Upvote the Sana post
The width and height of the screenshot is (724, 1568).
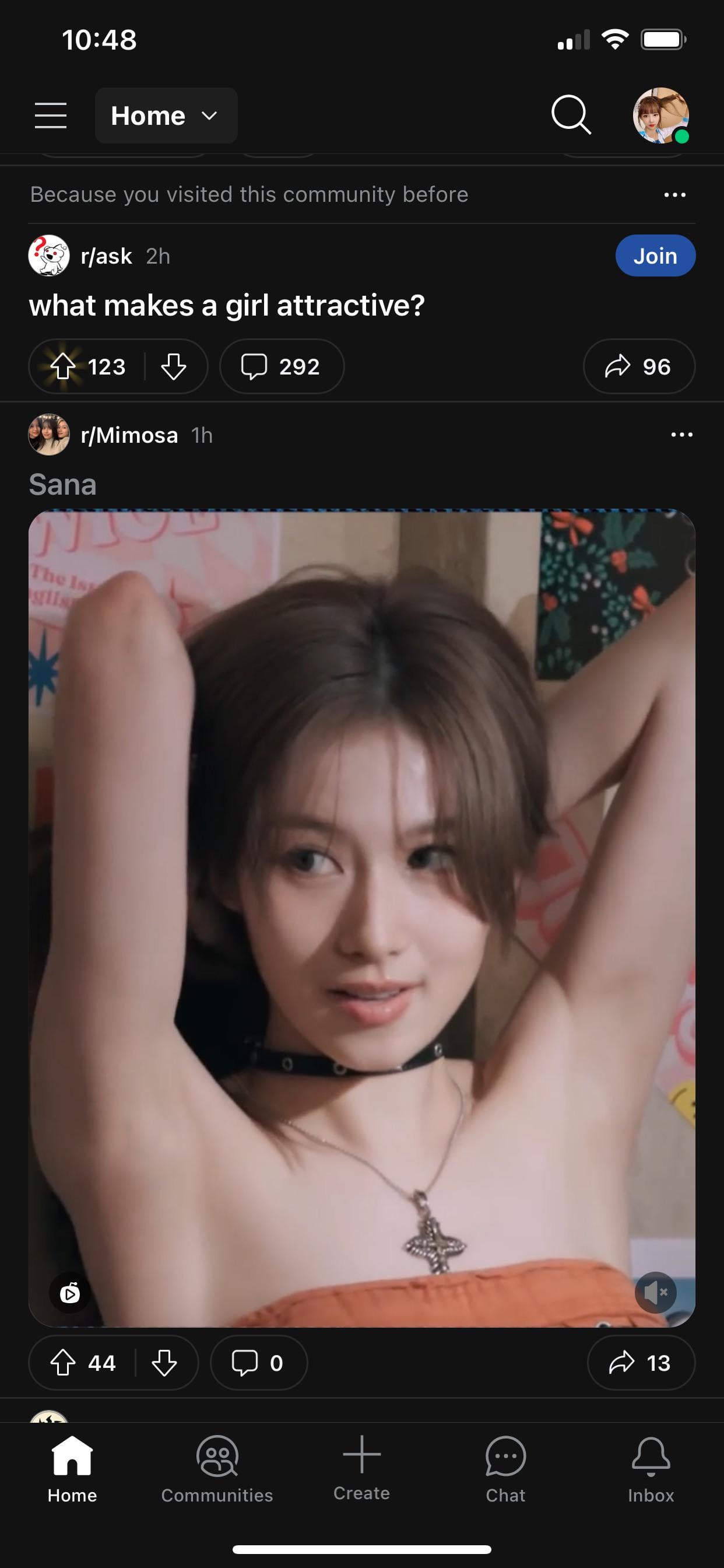coord(63,1362)
